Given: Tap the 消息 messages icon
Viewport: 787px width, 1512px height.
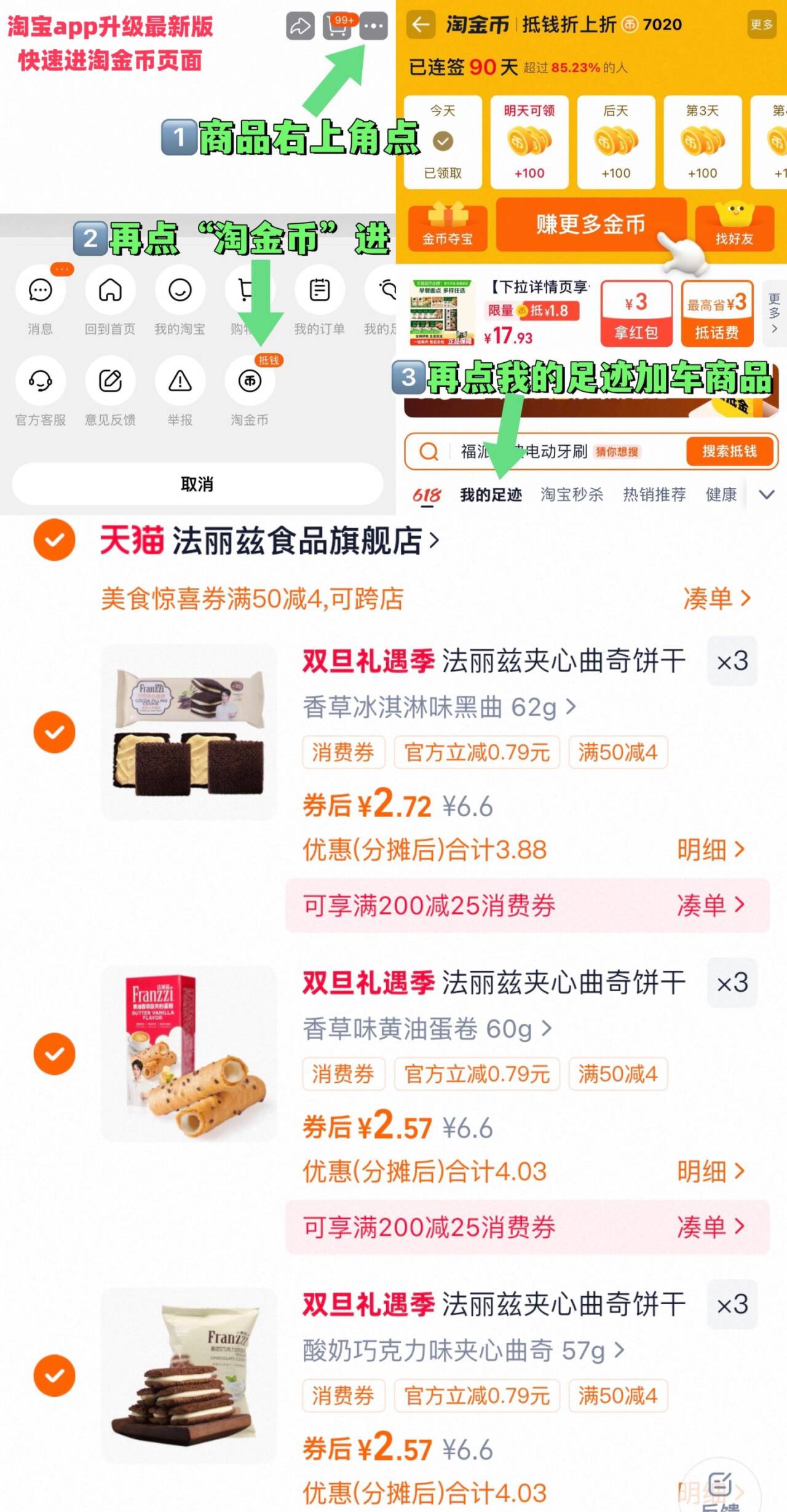Looking at the screenshot, I should coord(41,290).
